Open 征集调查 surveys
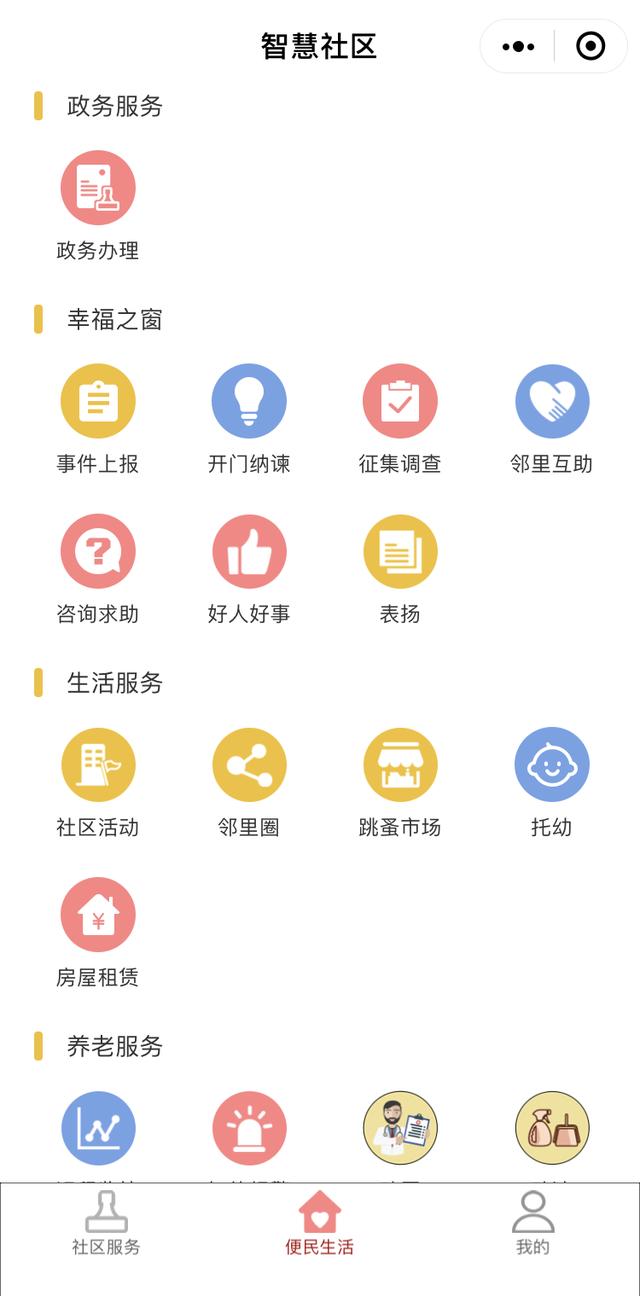 400,419
